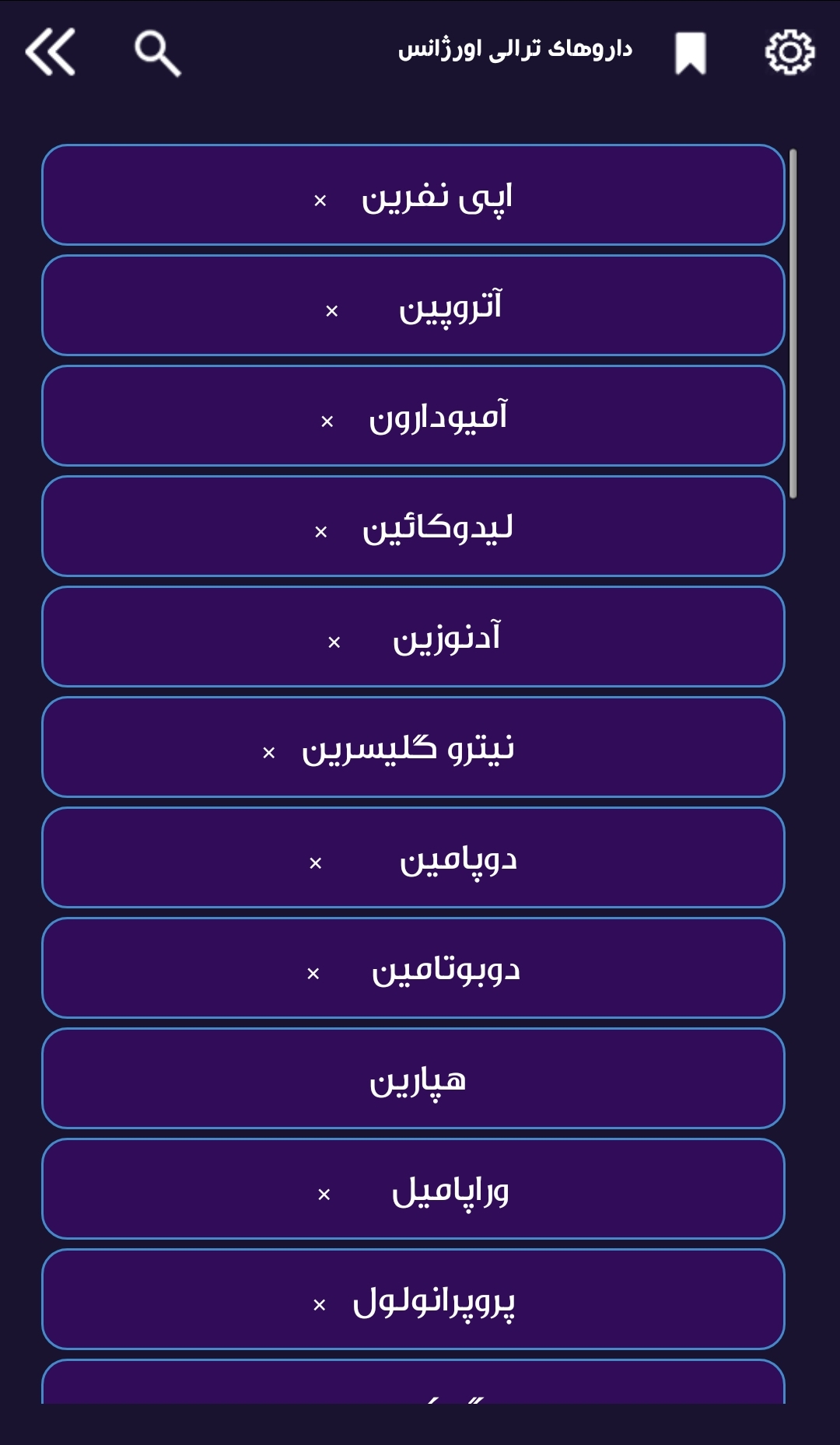Click the double-arrow back icon
This screenshot has width=840, height=1445.
(x=51, y=52)
